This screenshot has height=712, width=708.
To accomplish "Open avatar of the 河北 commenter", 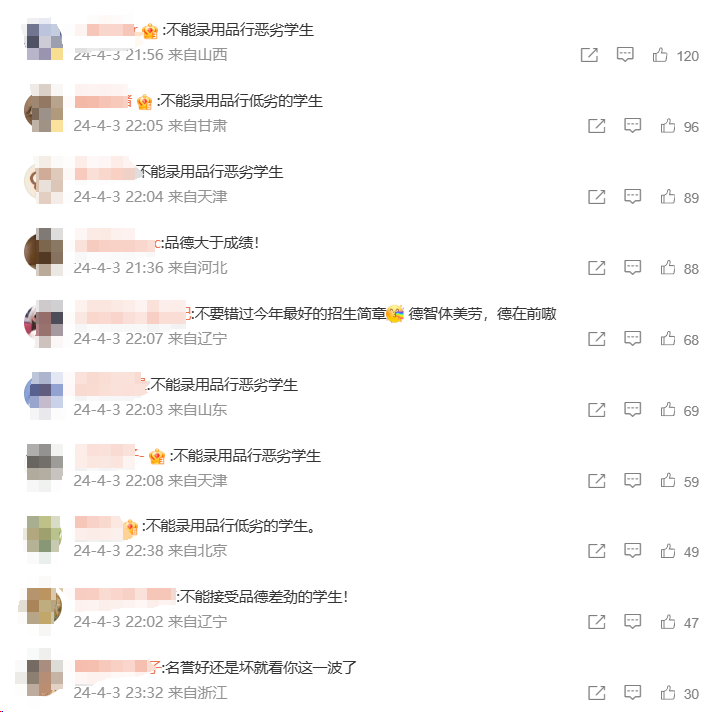I will 44,253.
